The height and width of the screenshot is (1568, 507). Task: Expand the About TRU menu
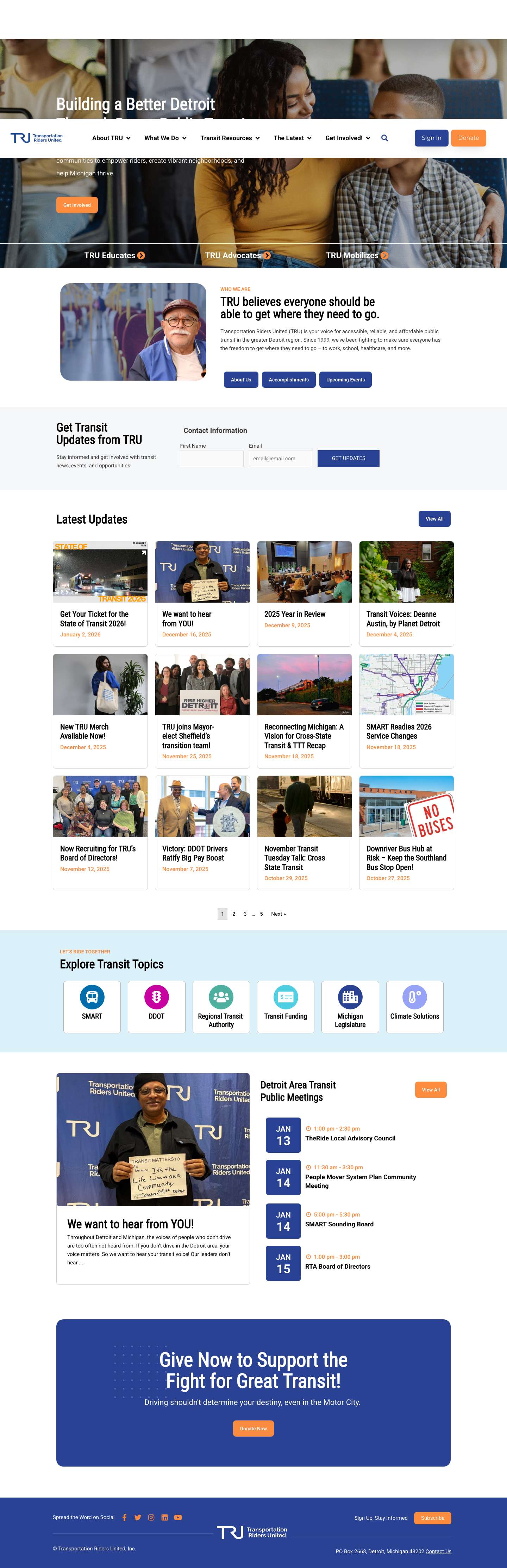pos(111,138)
